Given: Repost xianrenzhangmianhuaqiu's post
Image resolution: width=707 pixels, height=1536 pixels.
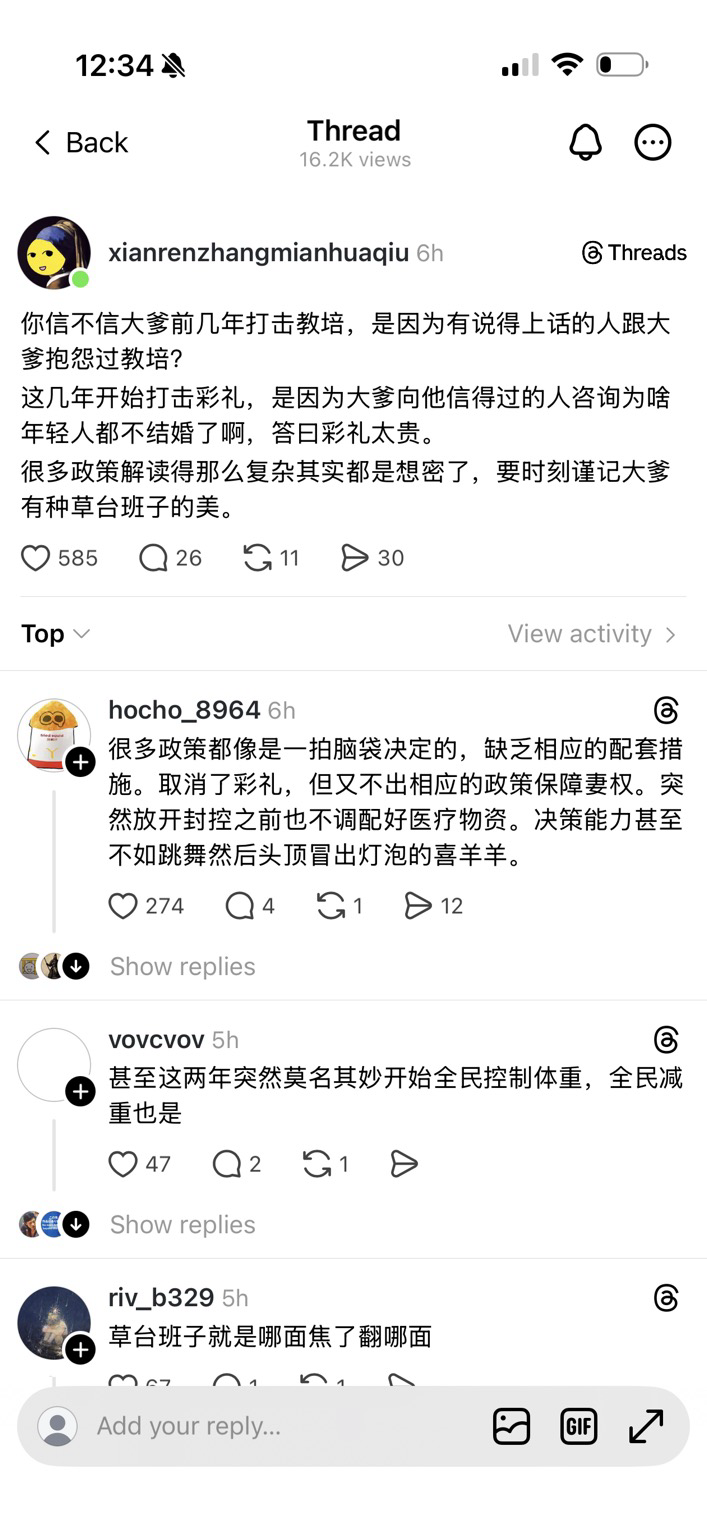Looking at the screenshot, I should (x=258, y=558).
